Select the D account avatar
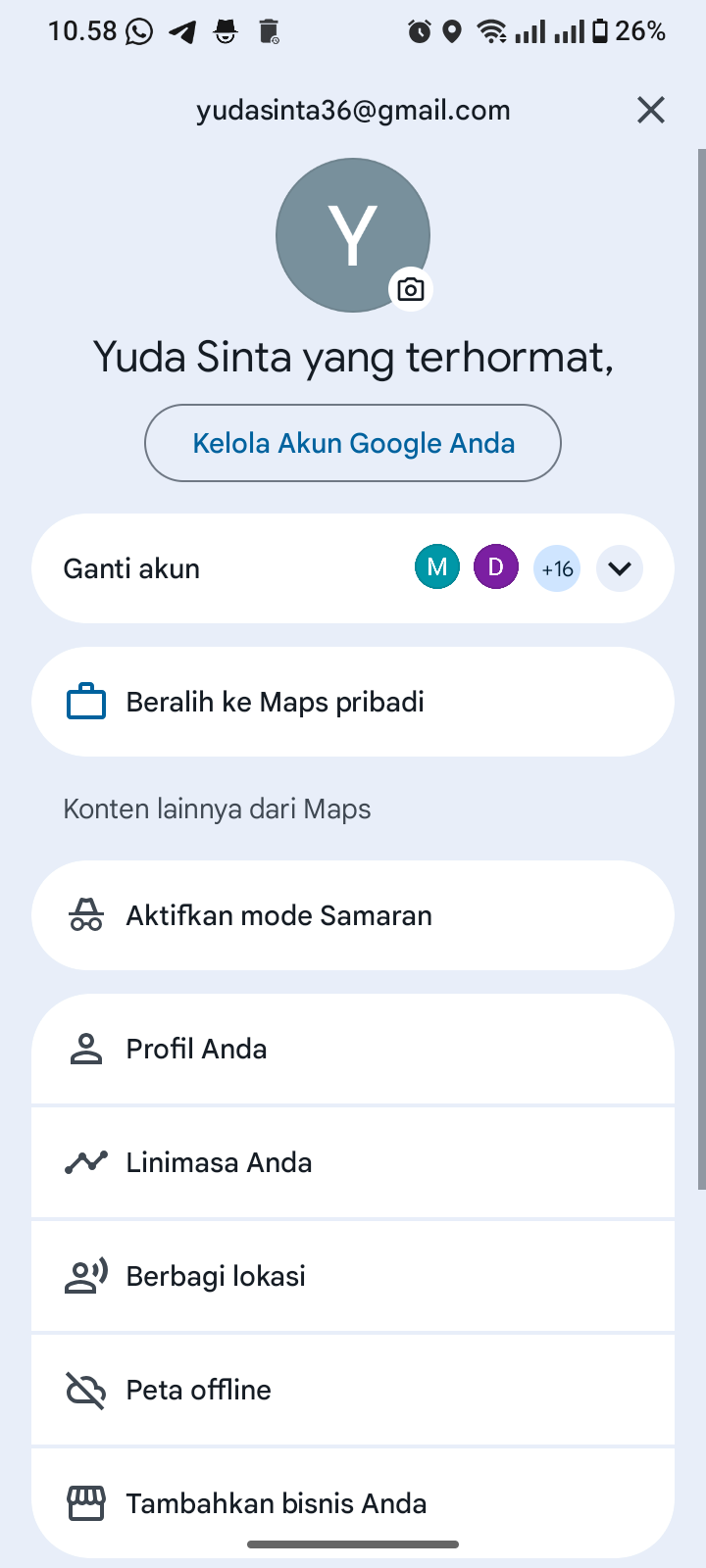The height and width of the screenshot is (1568, 706). click(x=496, y=568)
